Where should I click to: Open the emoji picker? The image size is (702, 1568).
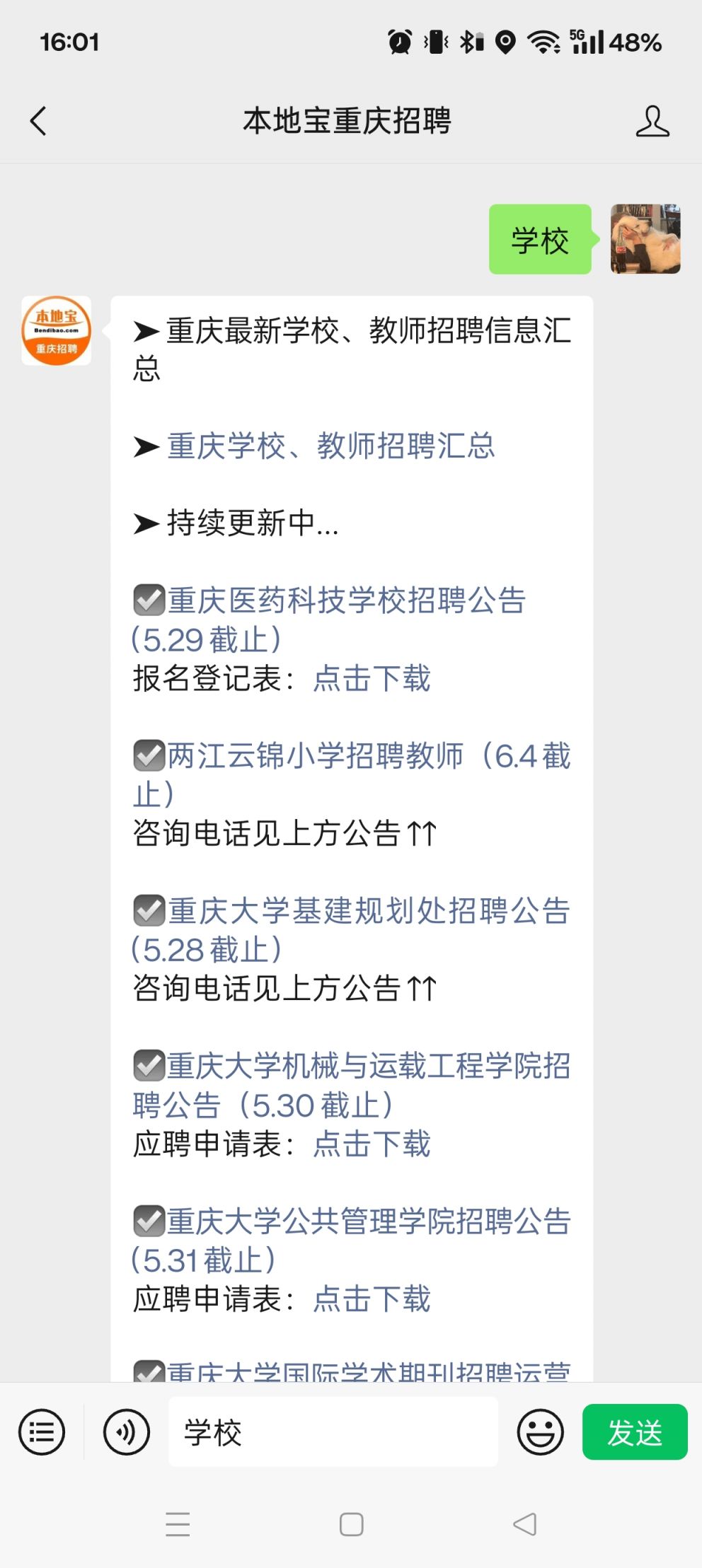540,1432
